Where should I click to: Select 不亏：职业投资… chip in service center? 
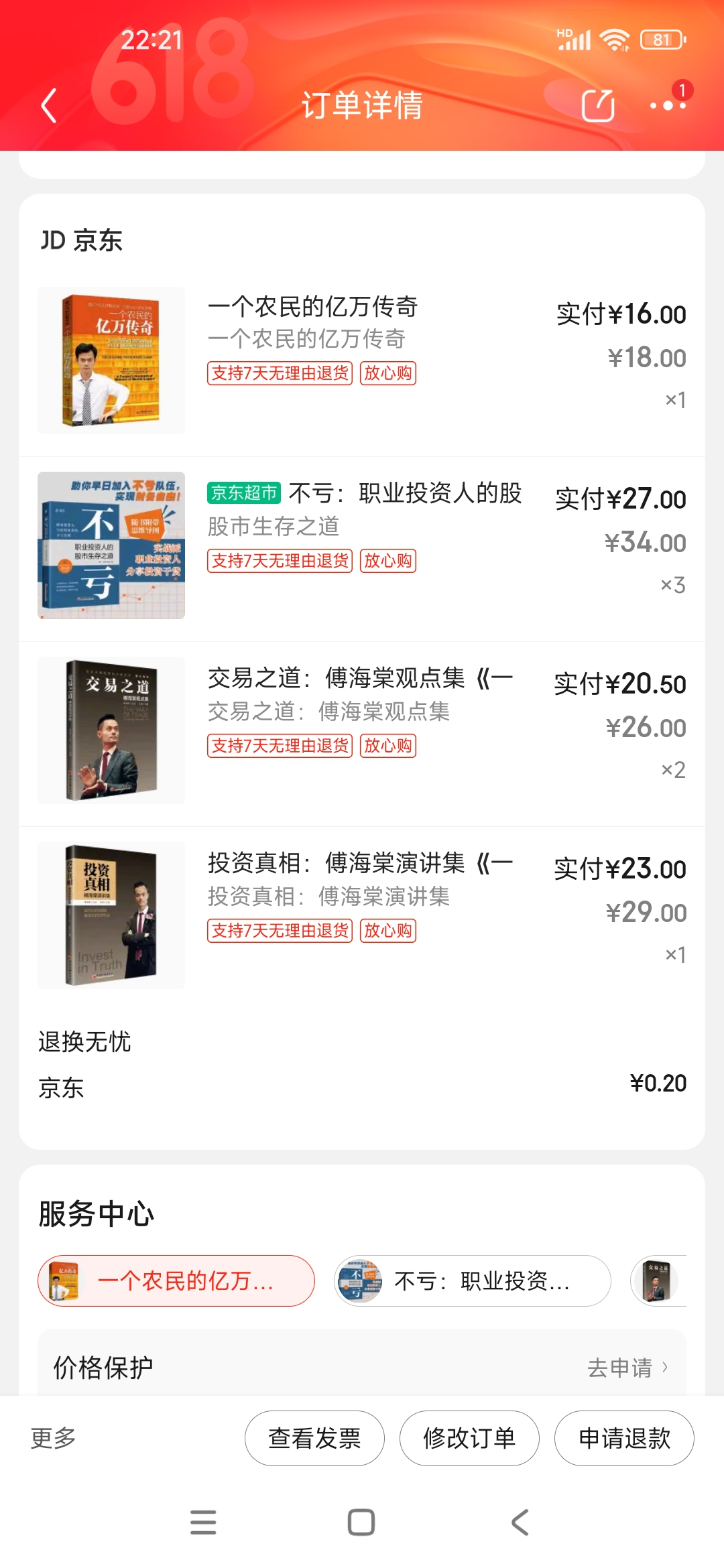[x=473, y=1281]
